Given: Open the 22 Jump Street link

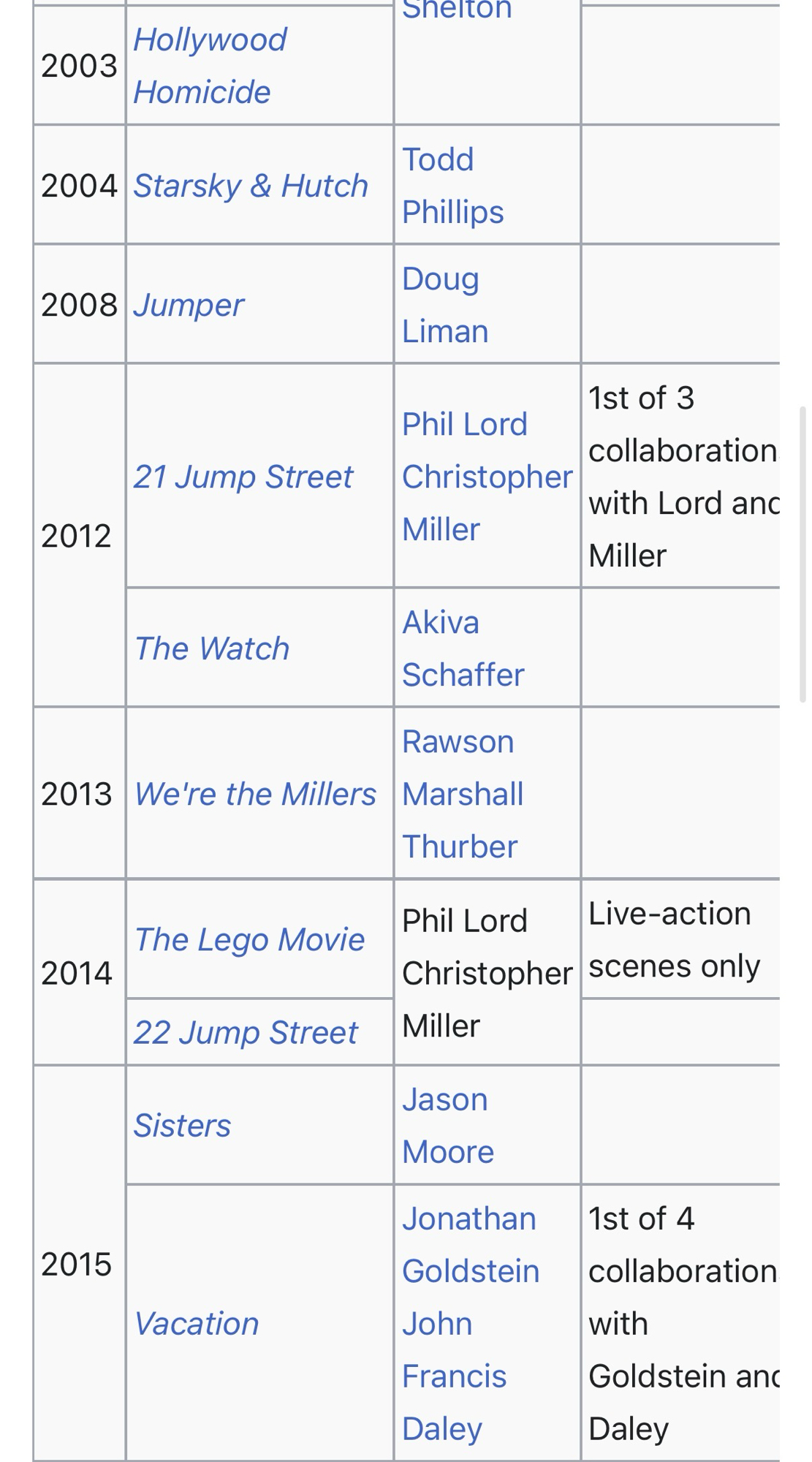Looking at the screenshot, I should pos(246,1032).
